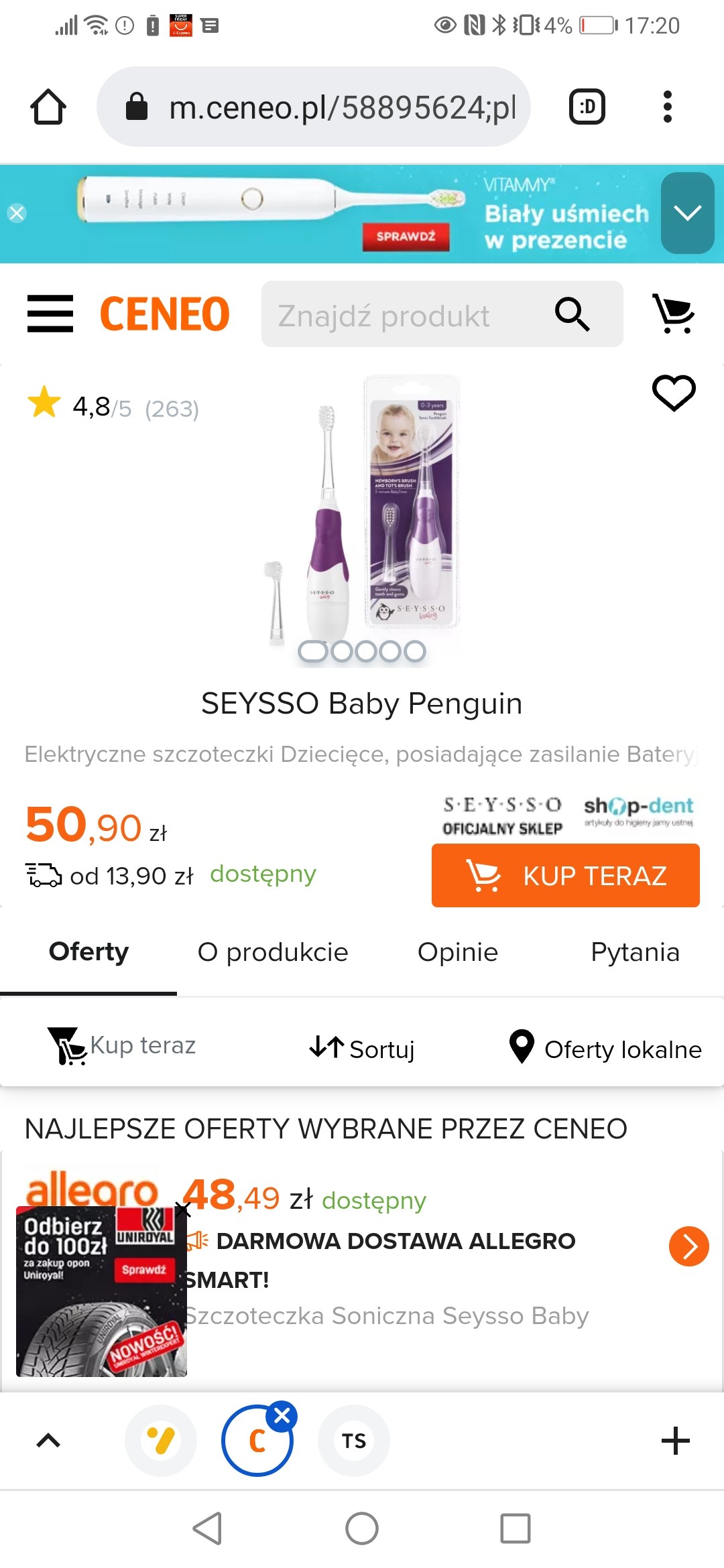This screenshot has height=1568, width=724.
Task: Open the Ceneo hamburger menu
Action: pyautogui.click(x=50, y=314)
